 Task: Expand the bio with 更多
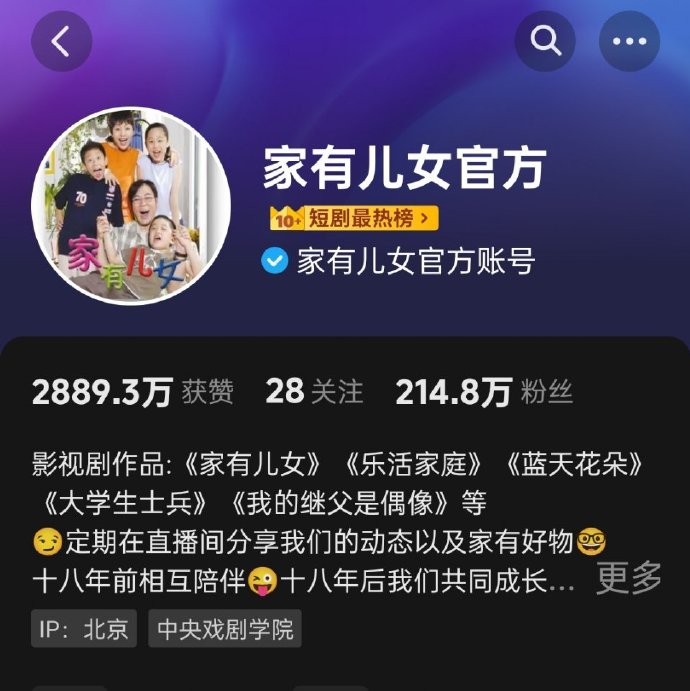[x=630, y=577]
